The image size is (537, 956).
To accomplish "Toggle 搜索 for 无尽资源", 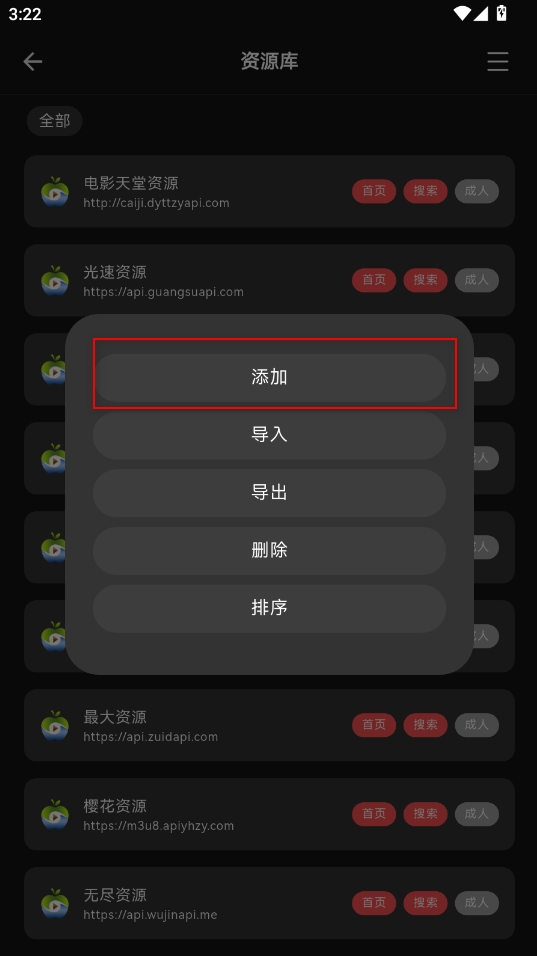I will pyautogui.click(x=425, y=903).
